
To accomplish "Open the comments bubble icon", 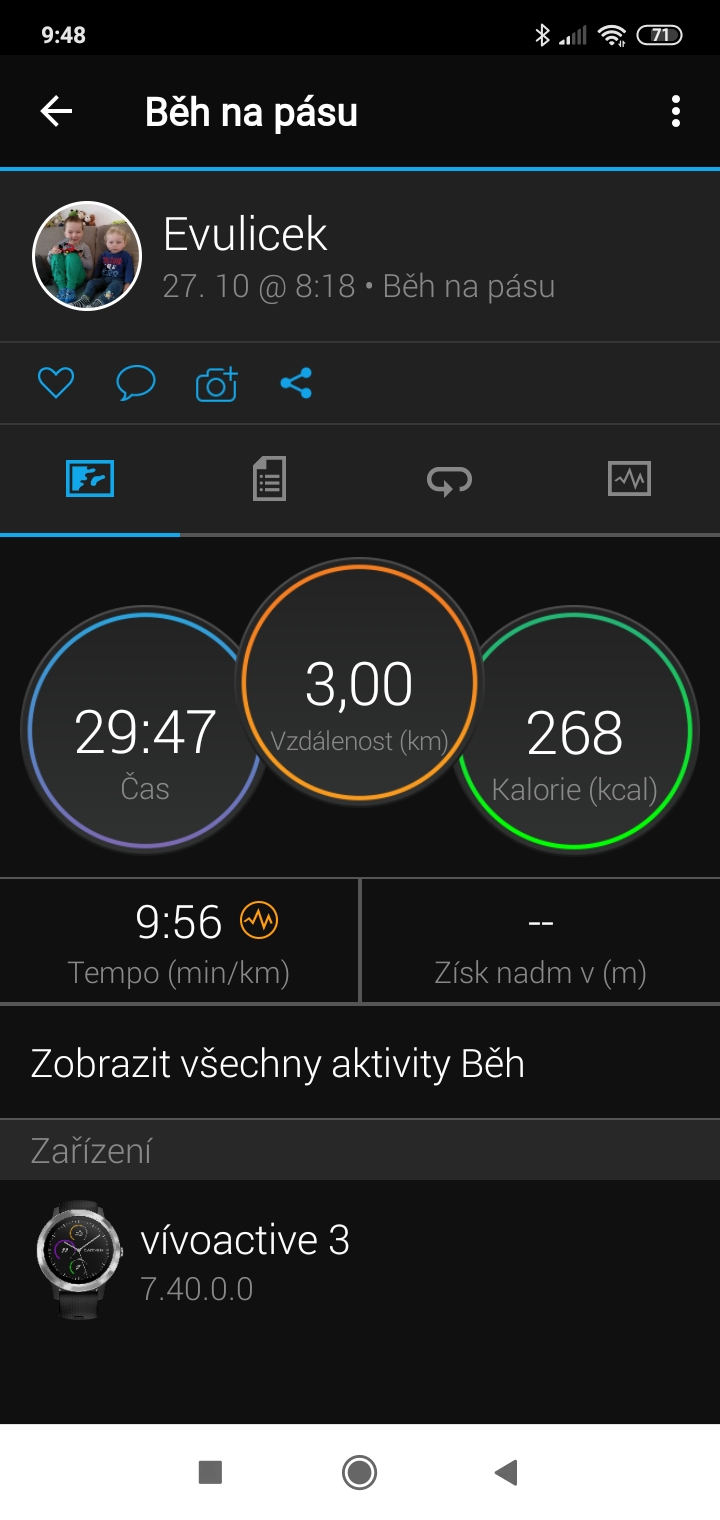I will pos(136,383).
